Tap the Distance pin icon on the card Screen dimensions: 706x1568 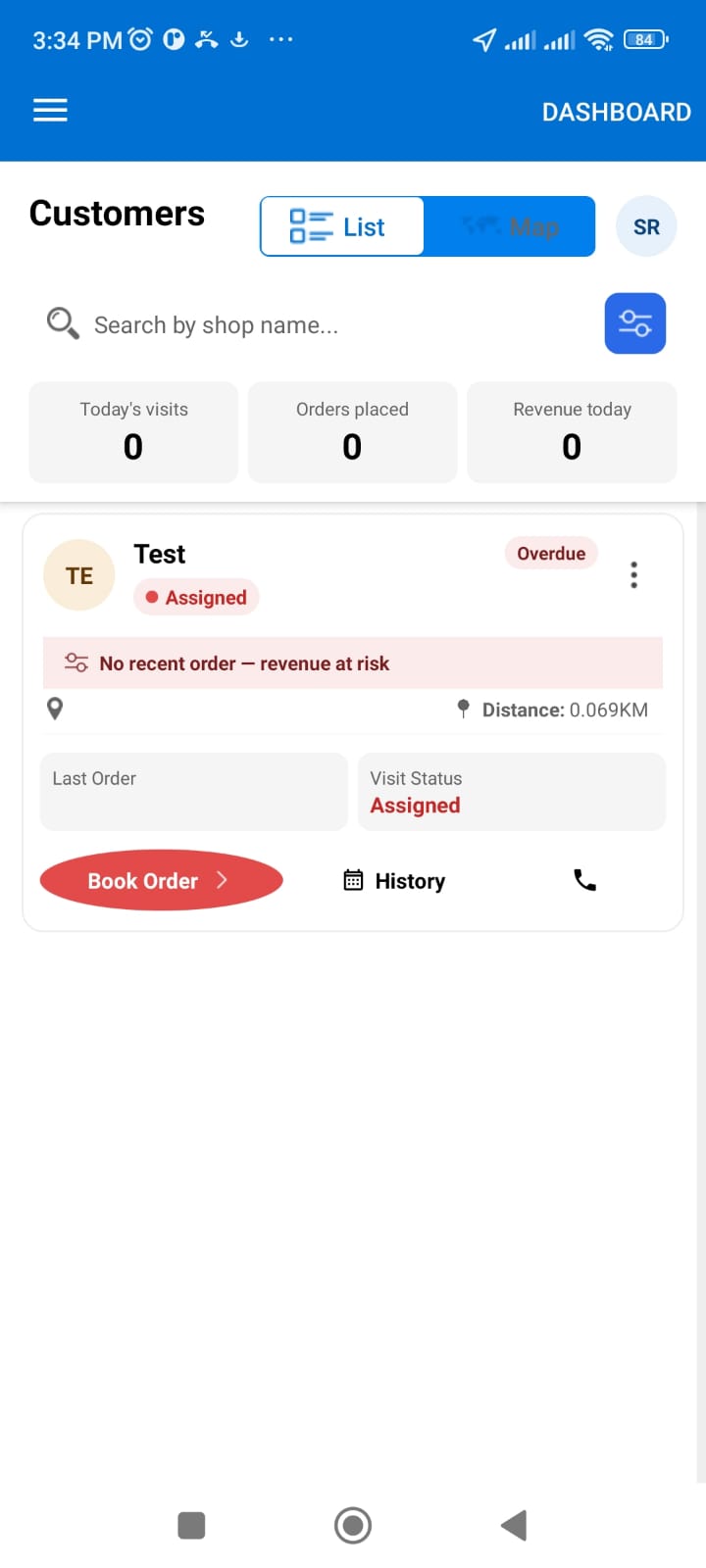[x=464, y=708]
